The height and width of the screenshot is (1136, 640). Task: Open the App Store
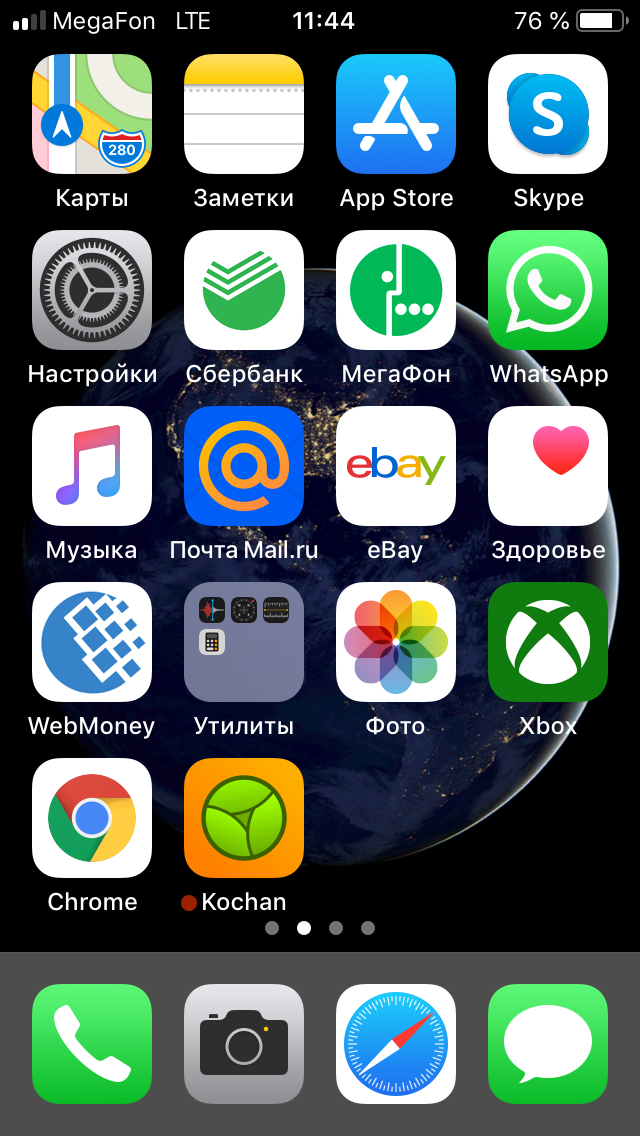(396, 114)
